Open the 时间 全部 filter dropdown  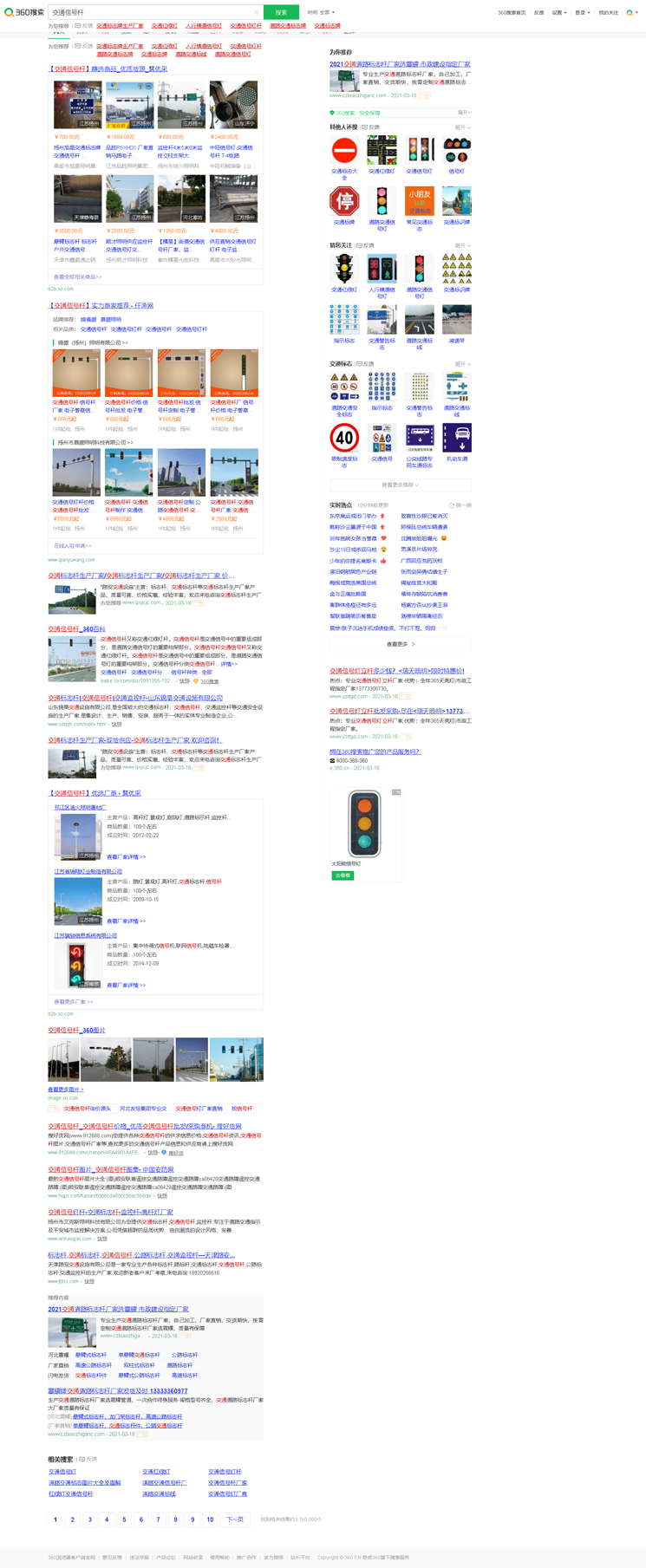322,12
